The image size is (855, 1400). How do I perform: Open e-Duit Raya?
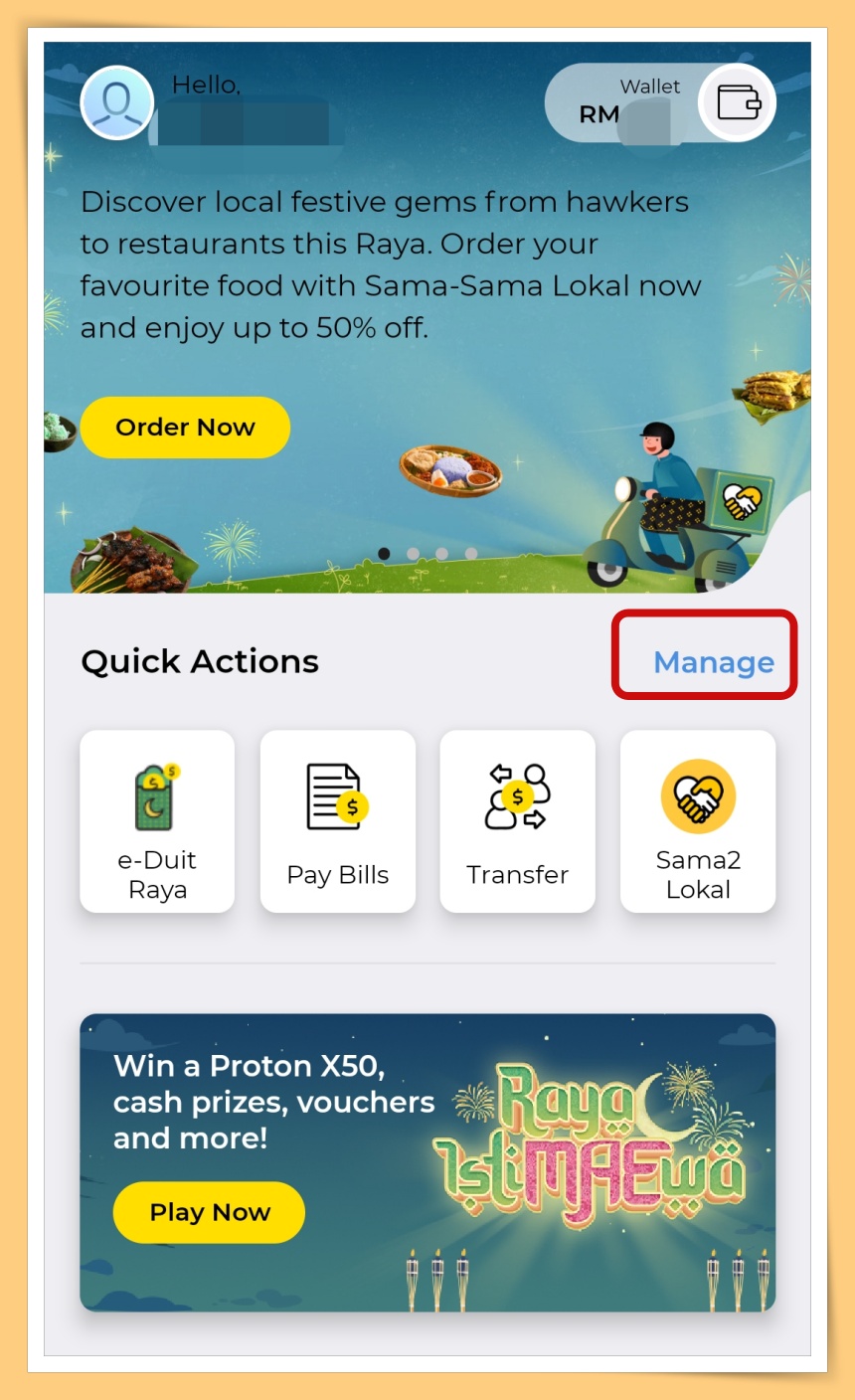pos(157,821)
